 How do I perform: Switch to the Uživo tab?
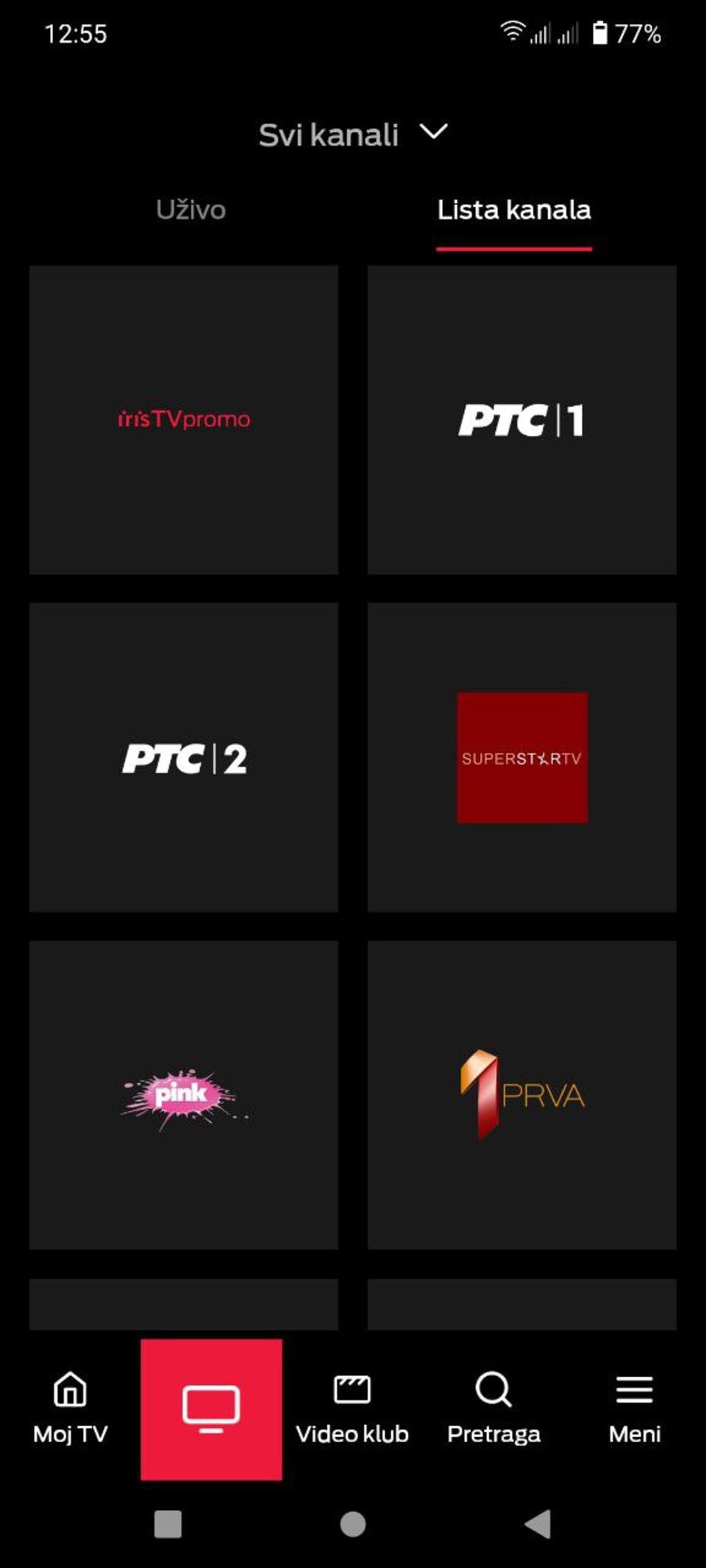point(190,211)
